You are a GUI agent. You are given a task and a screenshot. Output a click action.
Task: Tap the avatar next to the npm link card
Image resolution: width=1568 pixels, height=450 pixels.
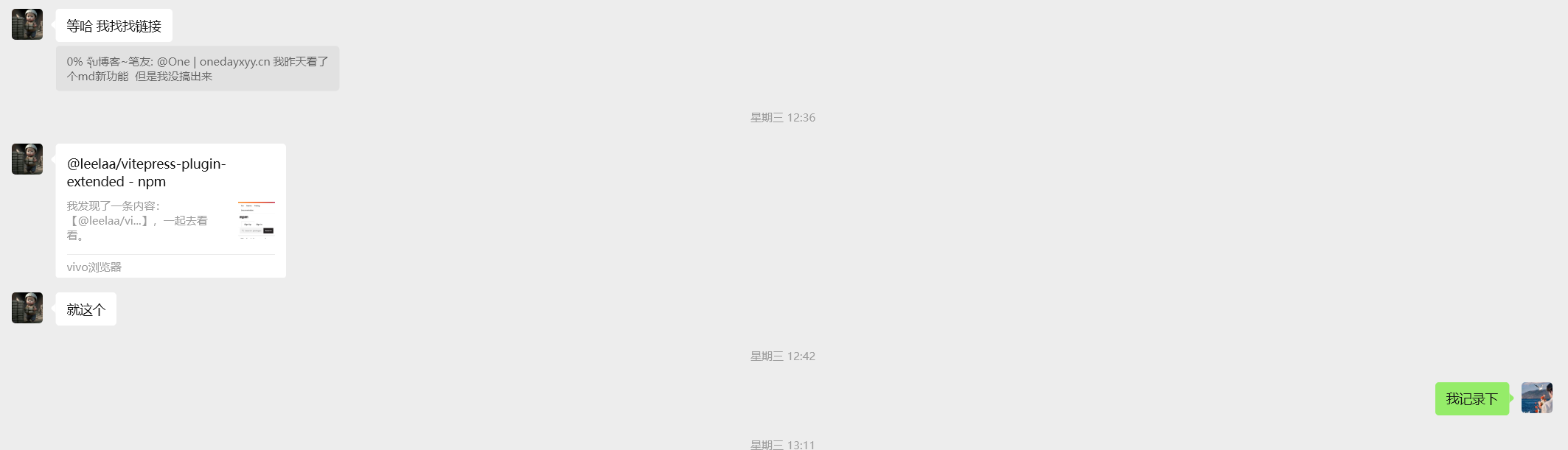27,159
